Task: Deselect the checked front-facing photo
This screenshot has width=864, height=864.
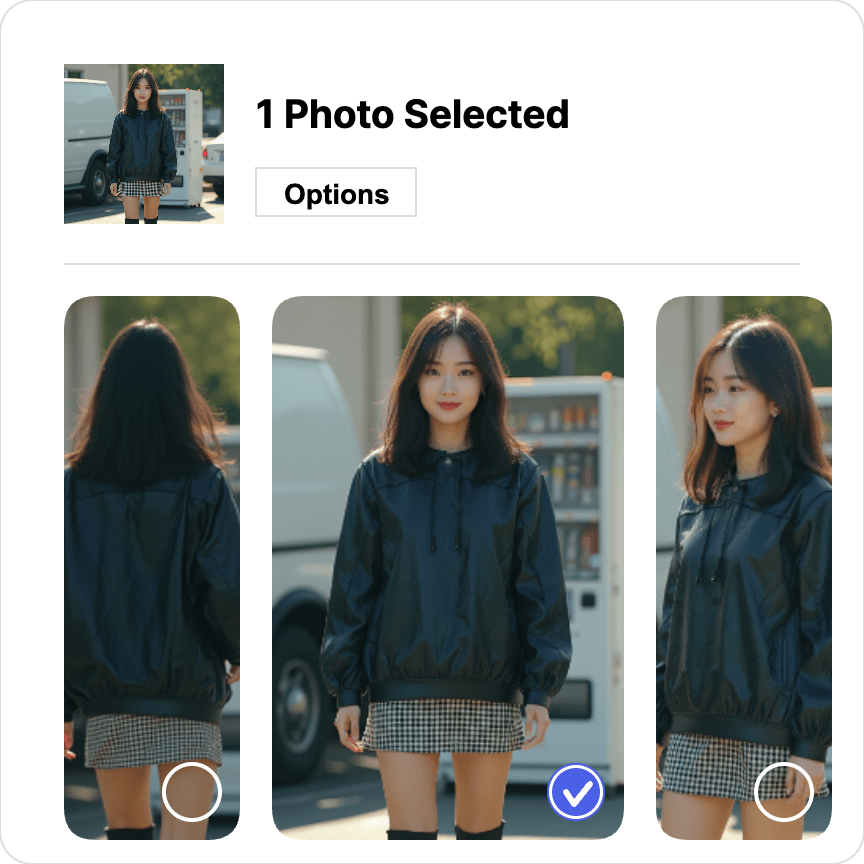Action: (x=576, y=792)
